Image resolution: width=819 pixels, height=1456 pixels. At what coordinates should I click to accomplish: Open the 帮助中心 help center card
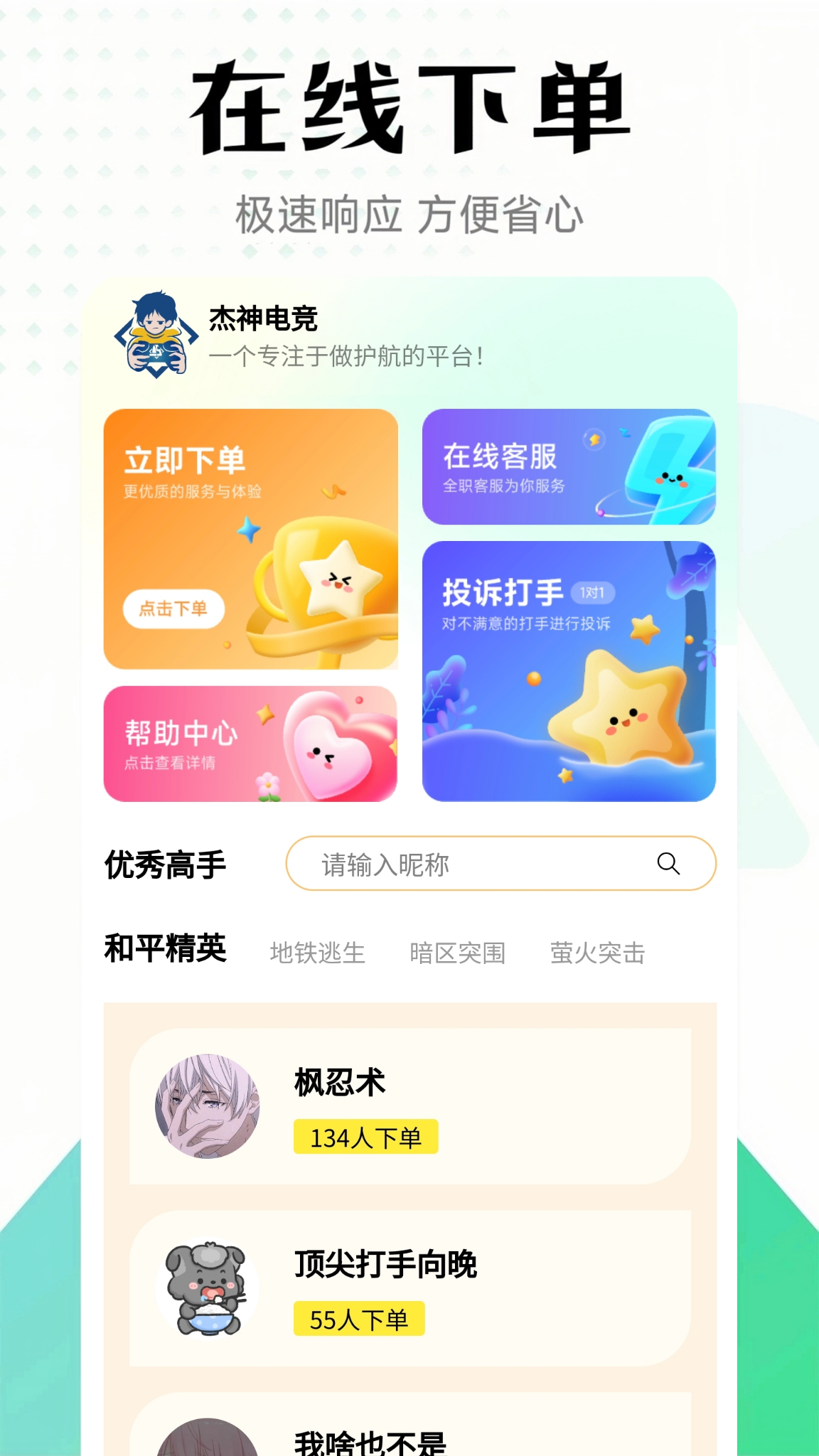click(250, 743)
